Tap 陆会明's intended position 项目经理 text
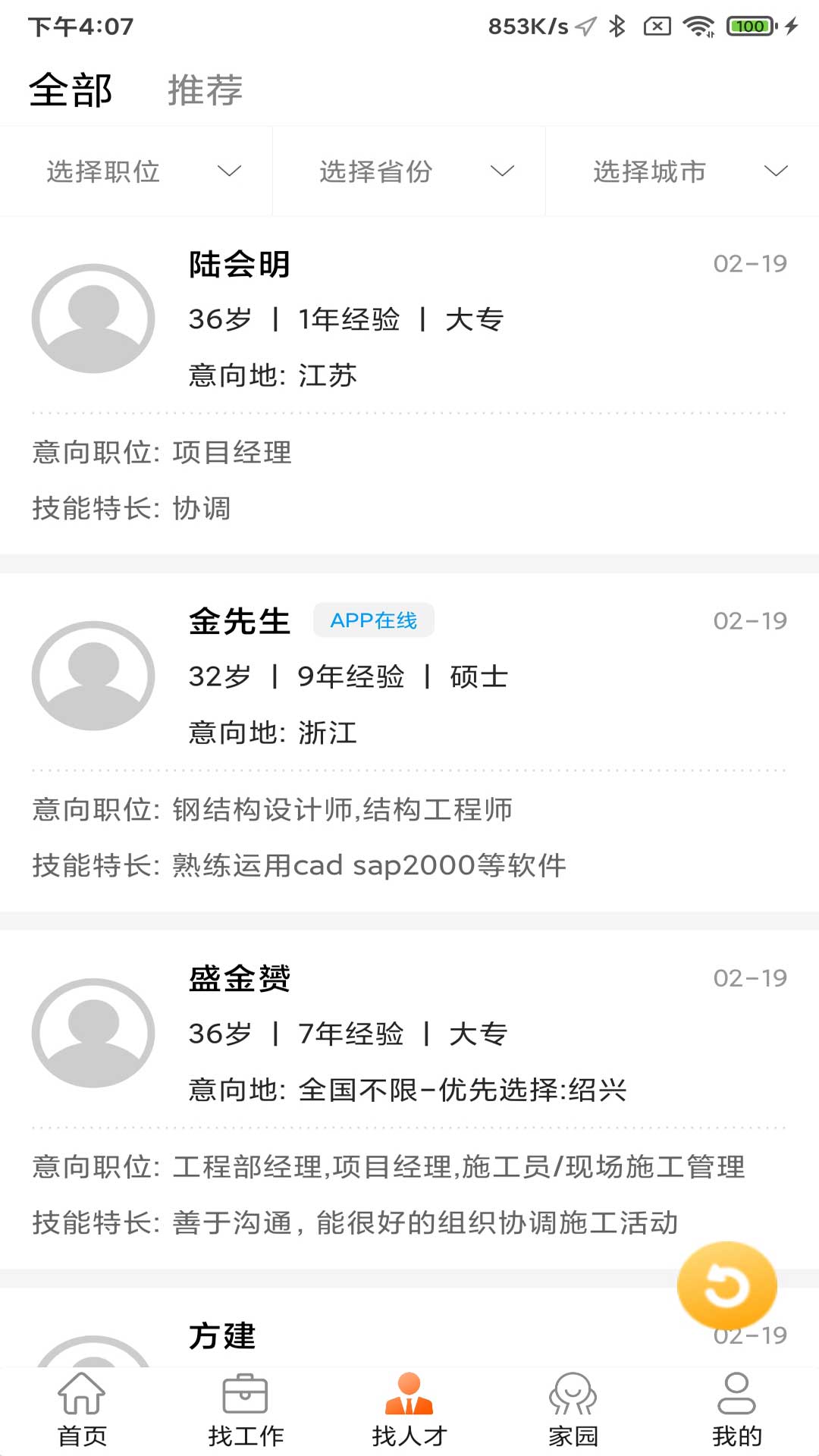Image resolution: width=819 pixels, height=1456 pixels. pos(231,453)
